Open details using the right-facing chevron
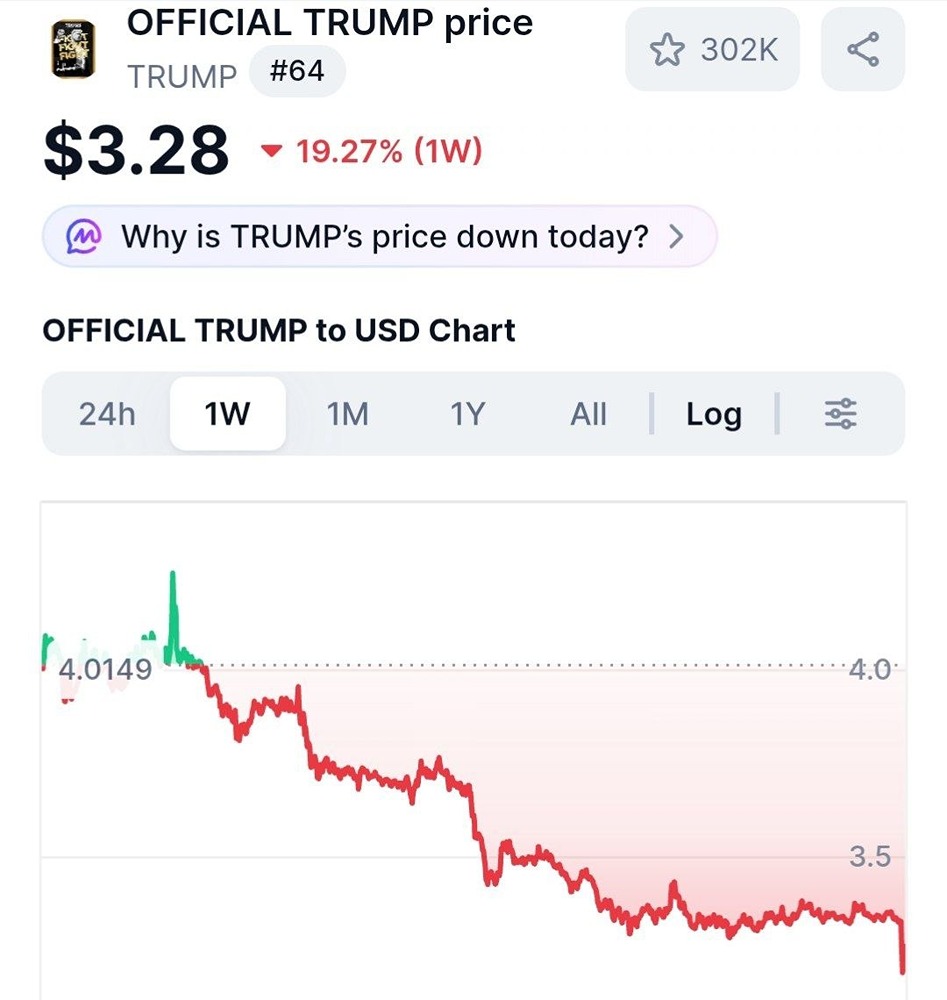The width and height of the screenshot is (947, 1000). (x=676, y=236)
